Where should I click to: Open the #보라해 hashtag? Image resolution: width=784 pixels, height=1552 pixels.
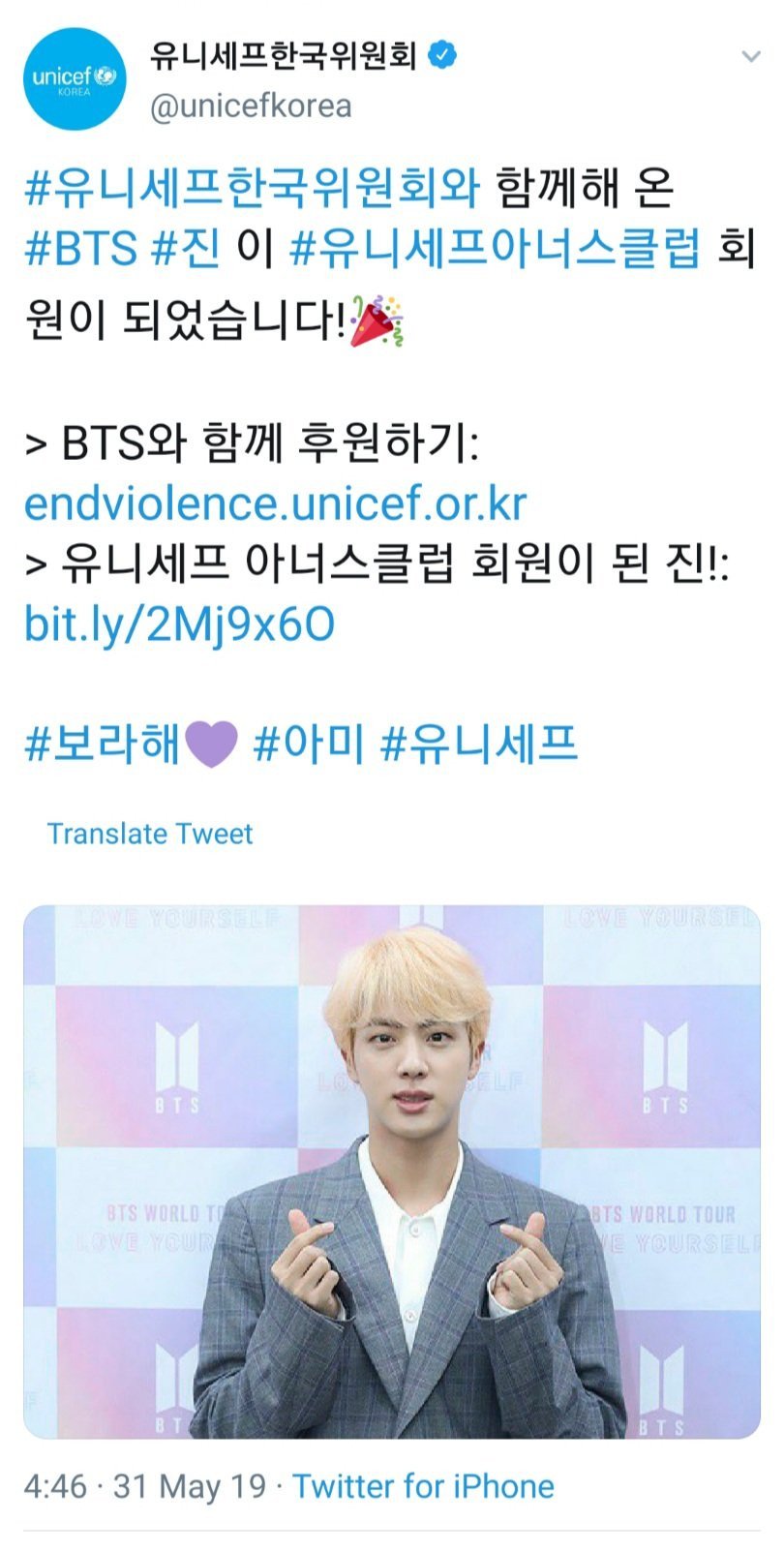[x=103, y=744]
